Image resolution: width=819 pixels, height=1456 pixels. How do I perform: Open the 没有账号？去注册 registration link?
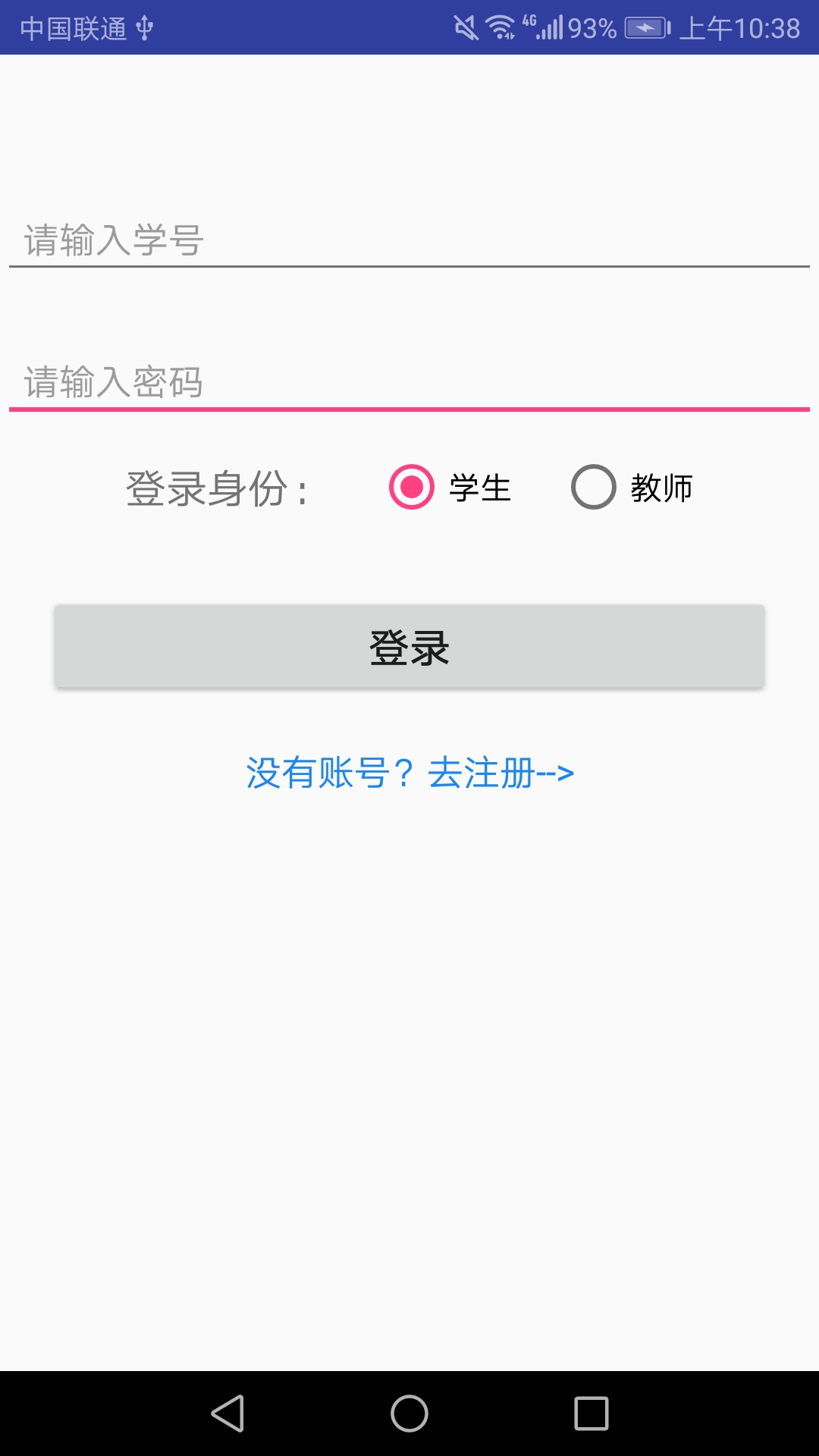[409, 773]
